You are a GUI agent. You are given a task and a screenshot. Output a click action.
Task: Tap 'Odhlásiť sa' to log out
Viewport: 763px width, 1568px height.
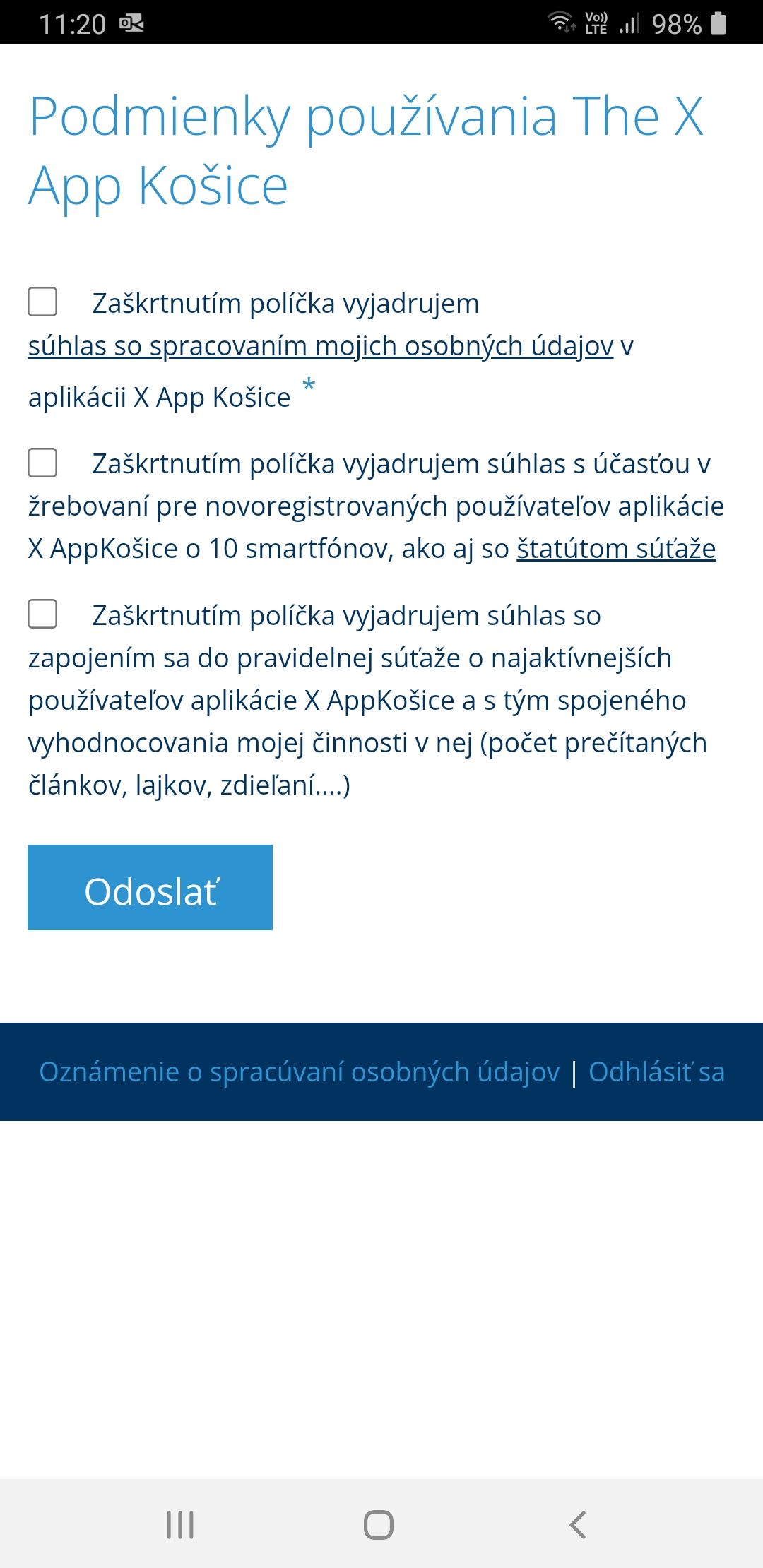coord(656,1072)
